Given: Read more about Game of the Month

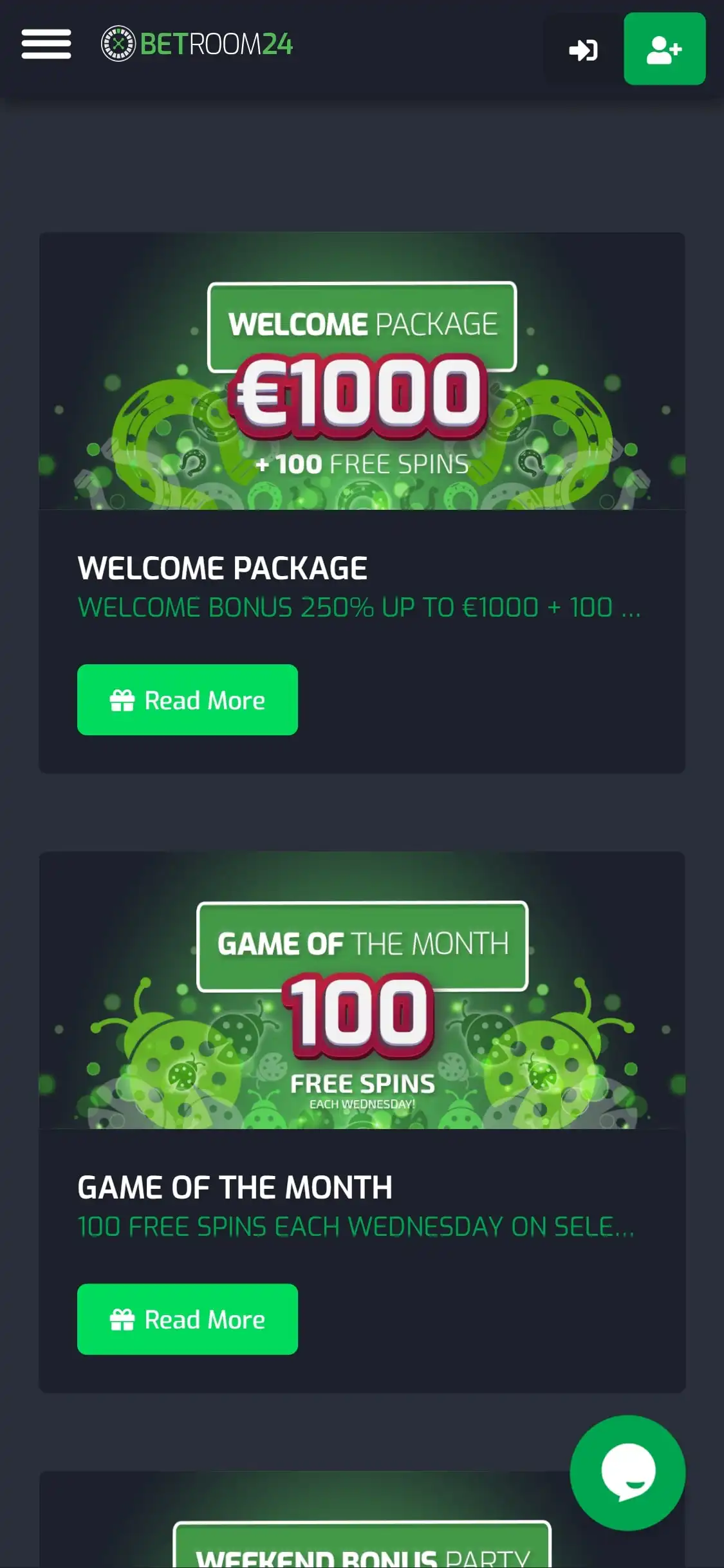Looking at the screenshot, I should pyautogui.click(x=187, y=1319).
